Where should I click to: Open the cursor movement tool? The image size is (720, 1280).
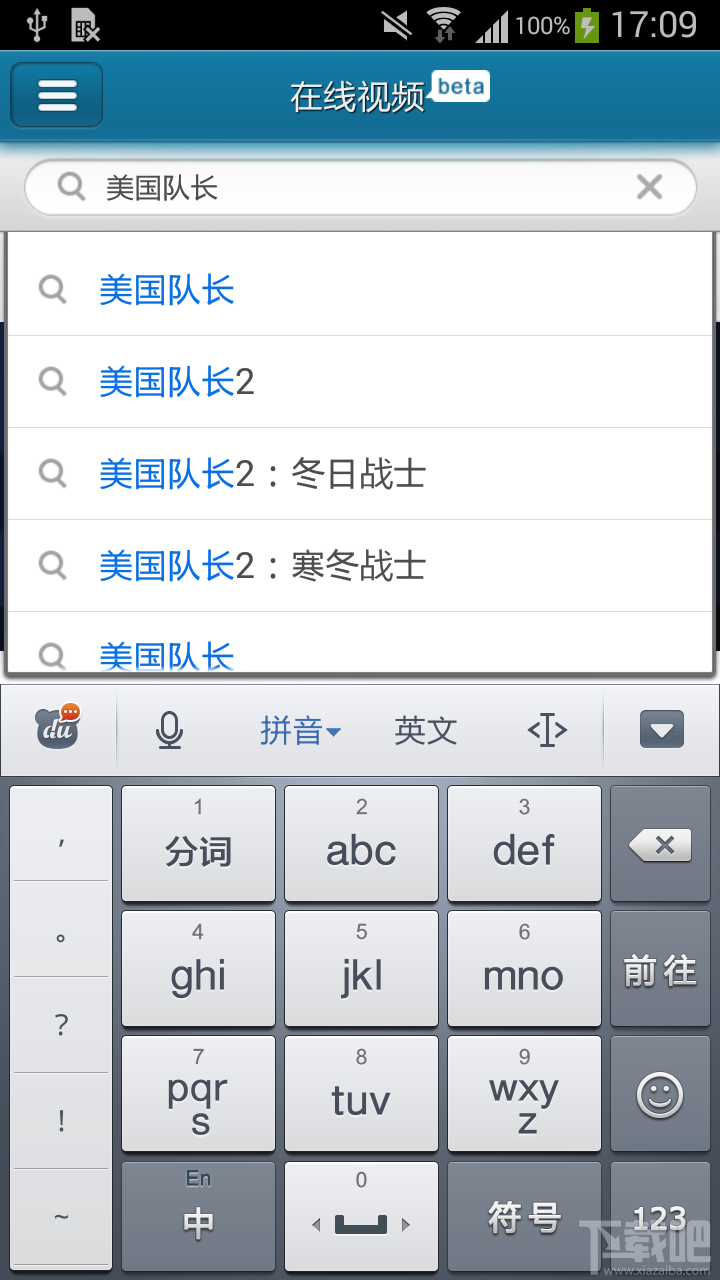(x=547, y=731)
